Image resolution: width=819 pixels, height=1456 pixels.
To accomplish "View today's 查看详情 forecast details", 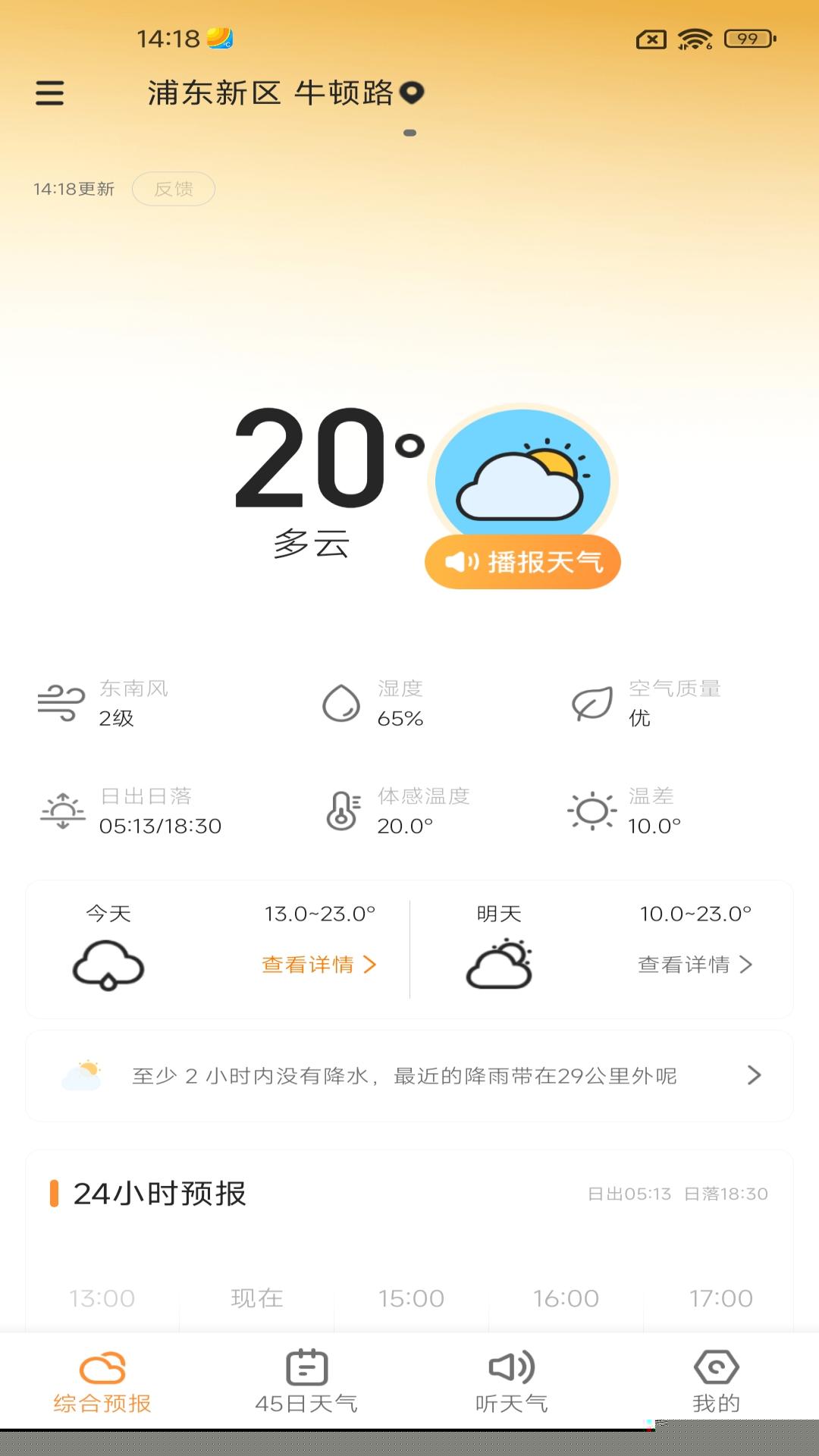I will (318, 965).
